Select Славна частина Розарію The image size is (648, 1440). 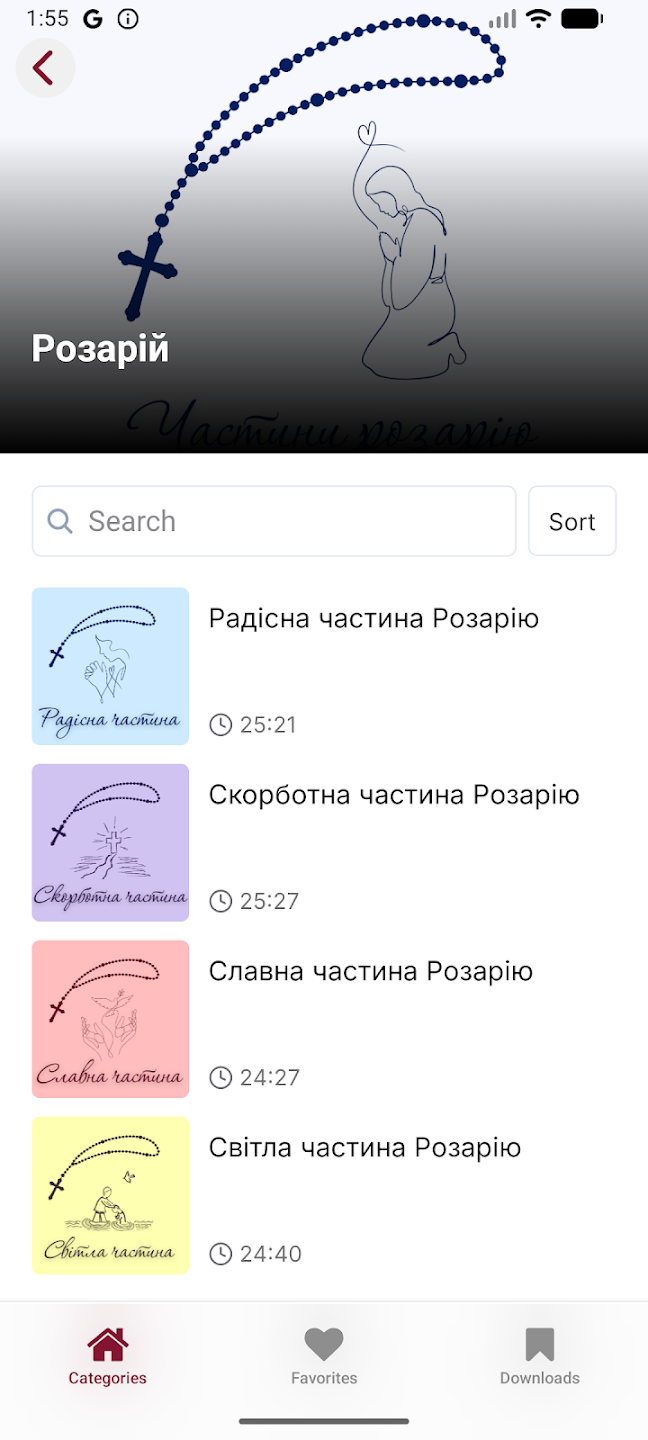(370, 971)
